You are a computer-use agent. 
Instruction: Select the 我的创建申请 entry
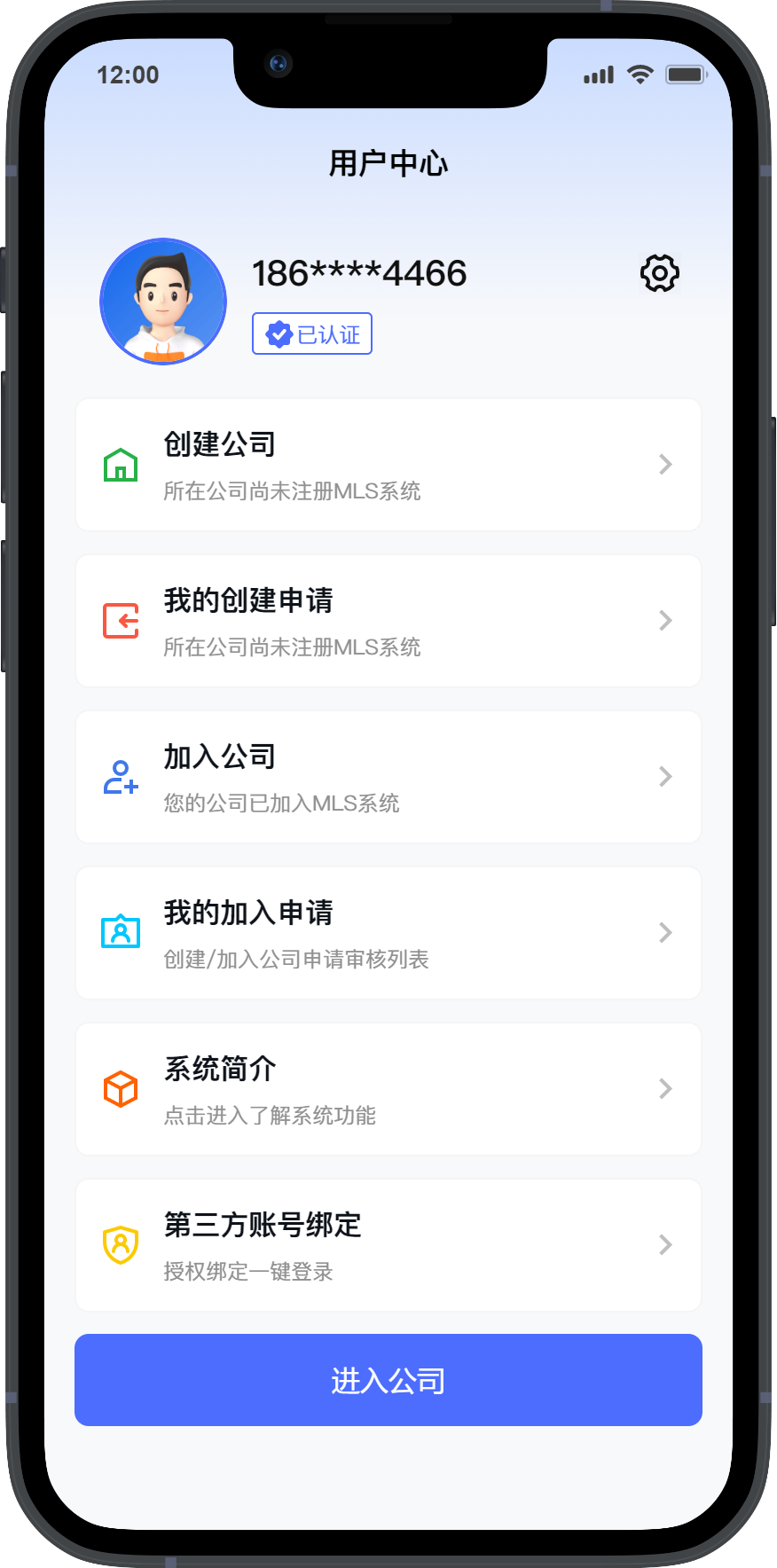tap(388, 620)
